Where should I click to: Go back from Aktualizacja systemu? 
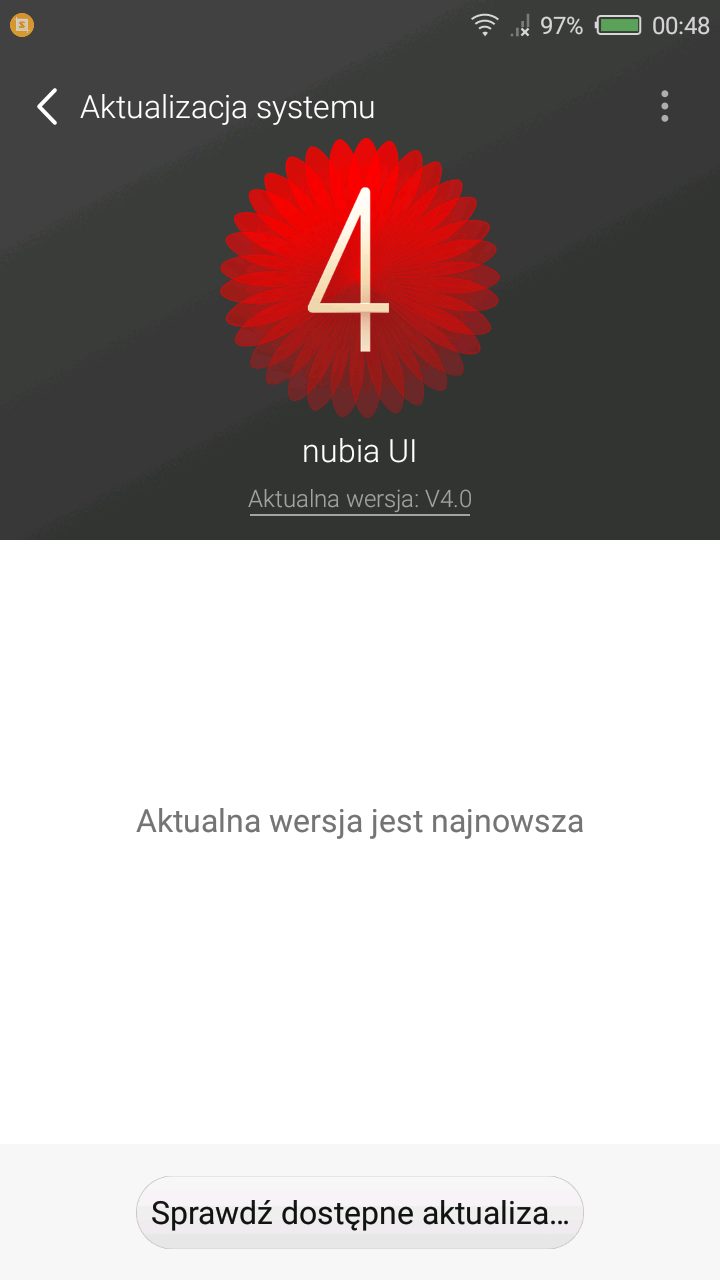[x=47, y=107]
